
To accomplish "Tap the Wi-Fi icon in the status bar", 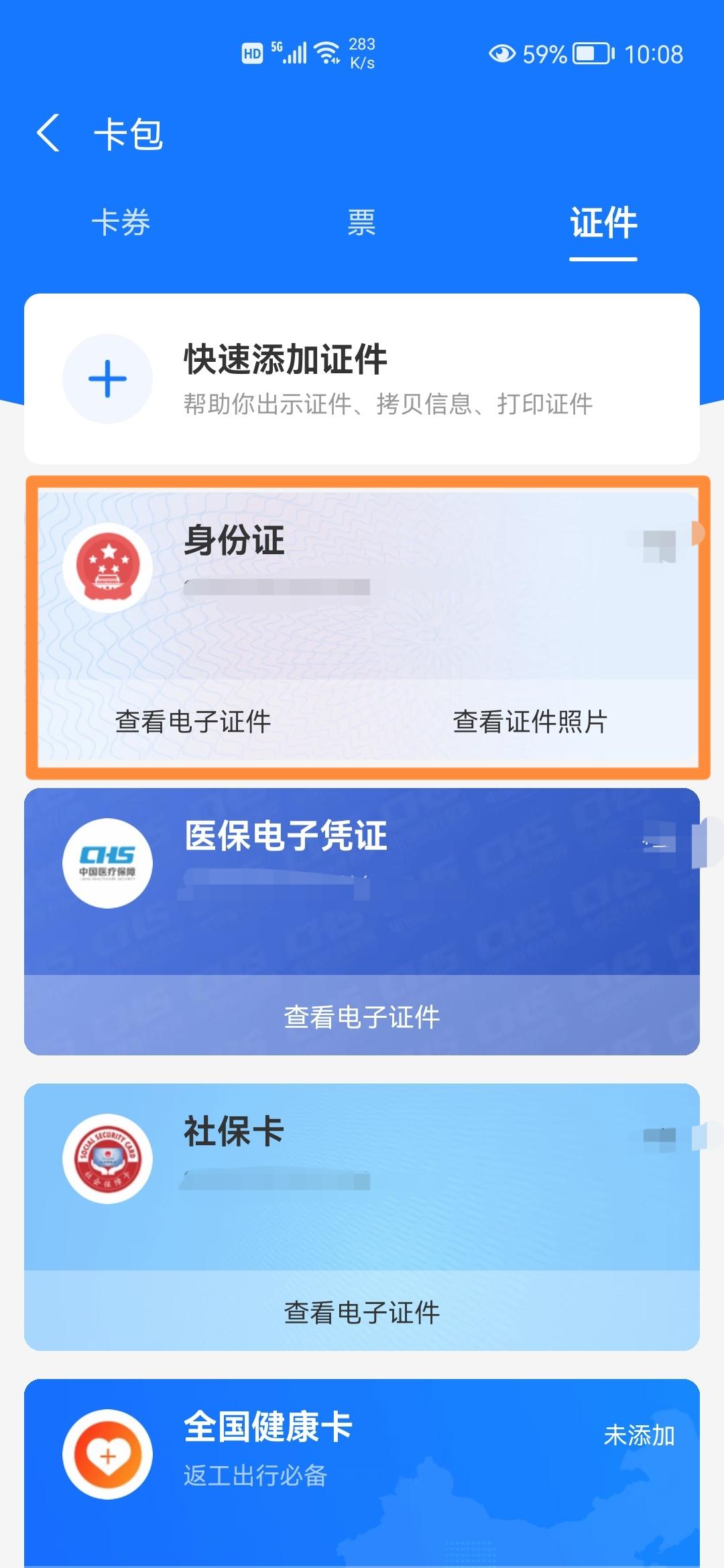I will (x=326, y=50).
